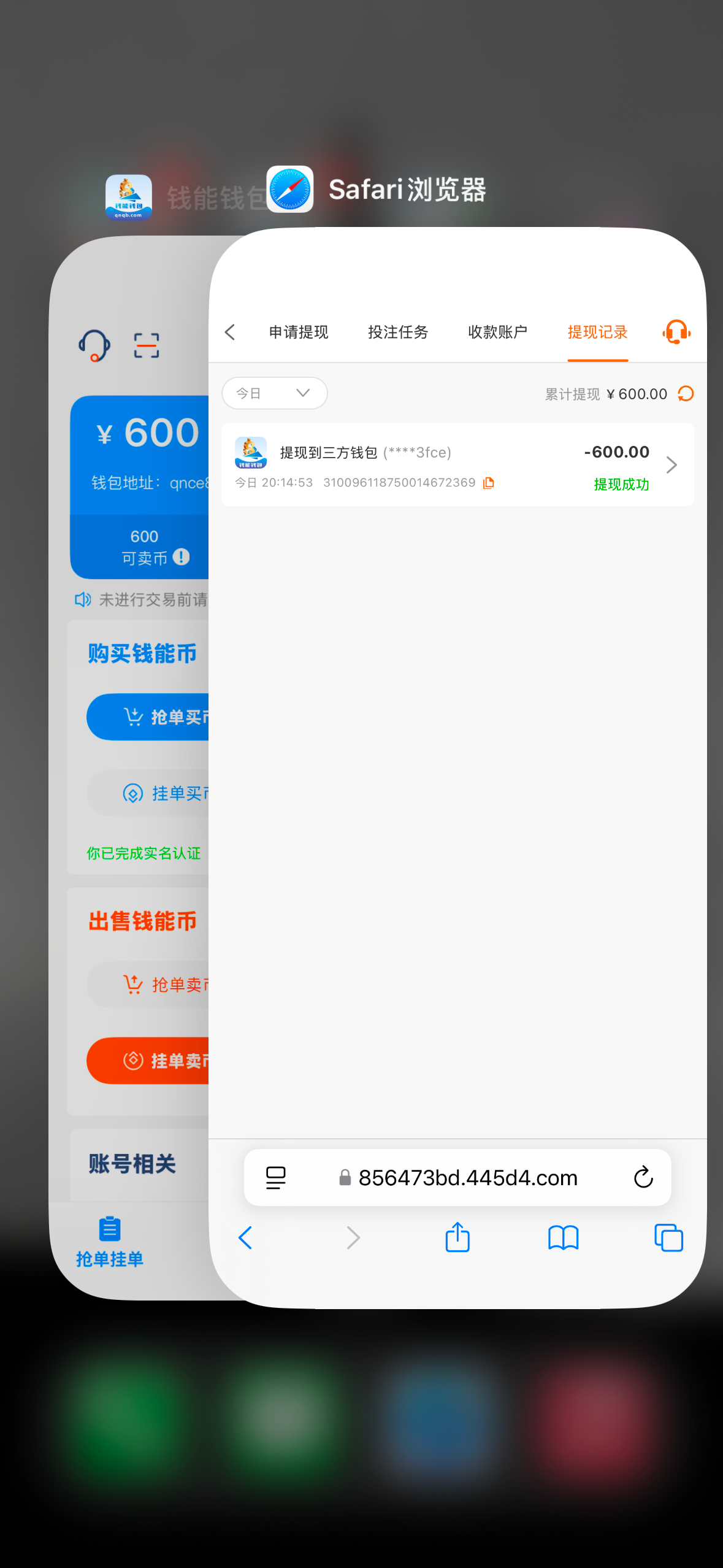723x1568 pixels.
Task: Share the page with Safari's share button
Action: pos(457,1237)
